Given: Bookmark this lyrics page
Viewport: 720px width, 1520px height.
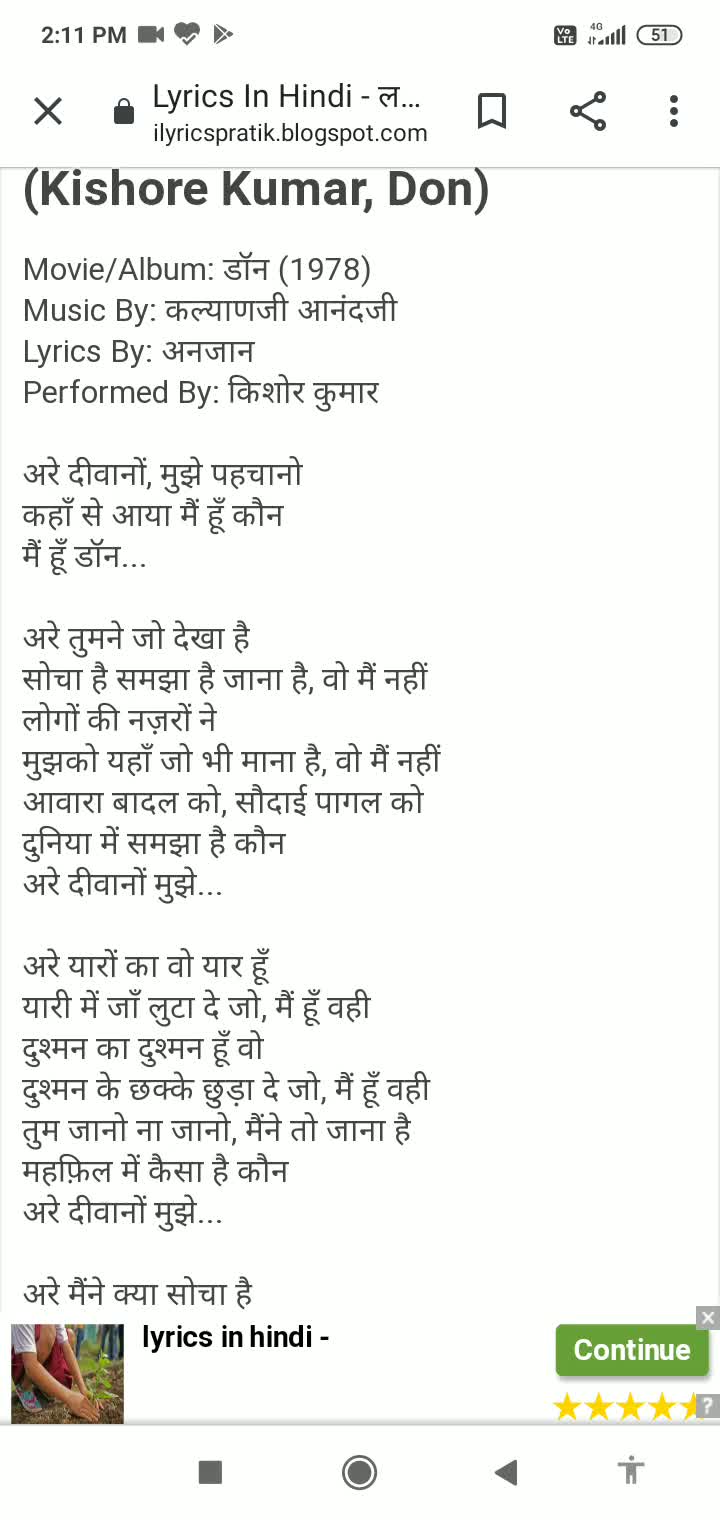Looking at the screenshot, I should 491,112.
